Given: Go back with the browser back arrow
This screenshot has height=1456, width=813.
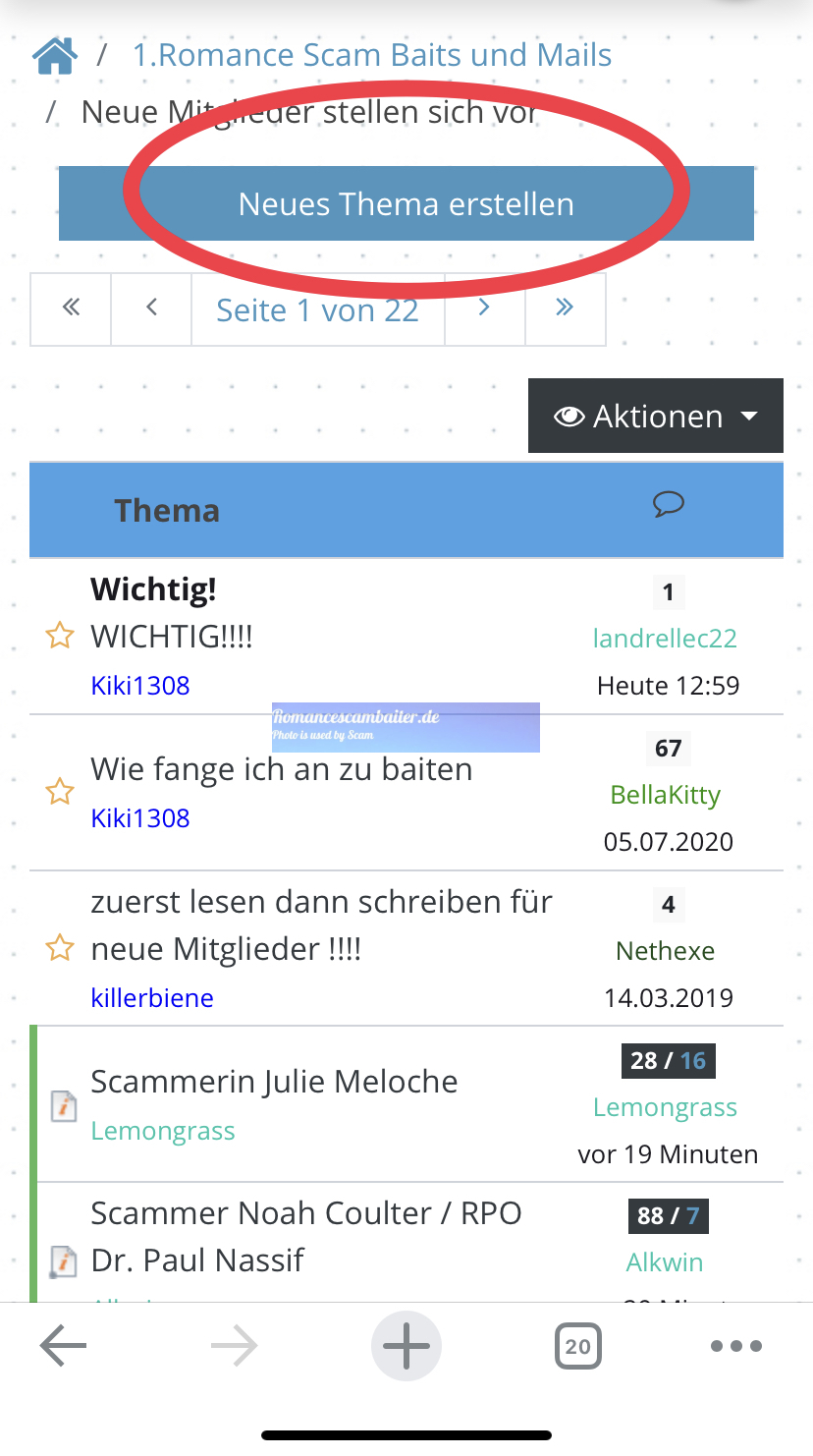Looking at the screenshot, I should [64, 1346].
